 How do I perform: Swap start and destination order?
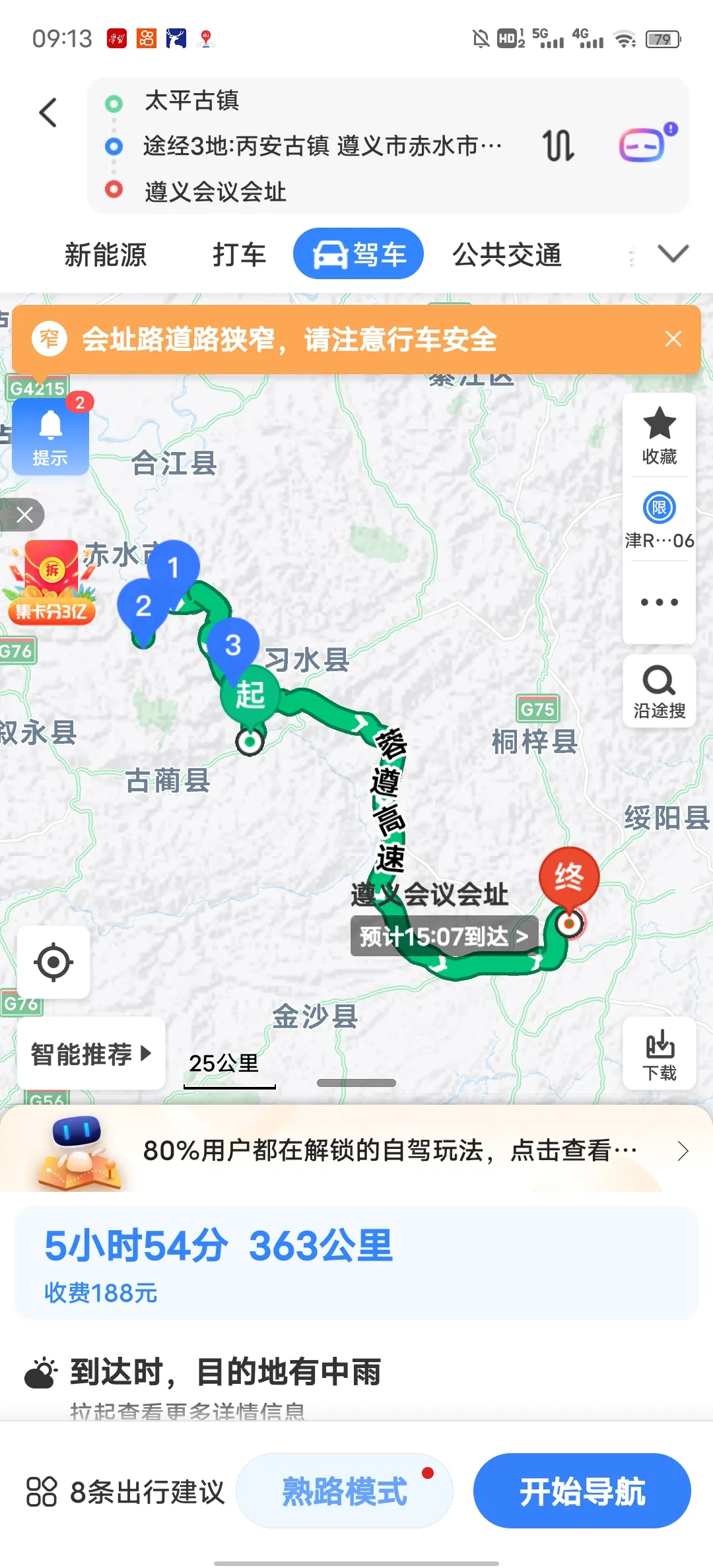(558, 146)
